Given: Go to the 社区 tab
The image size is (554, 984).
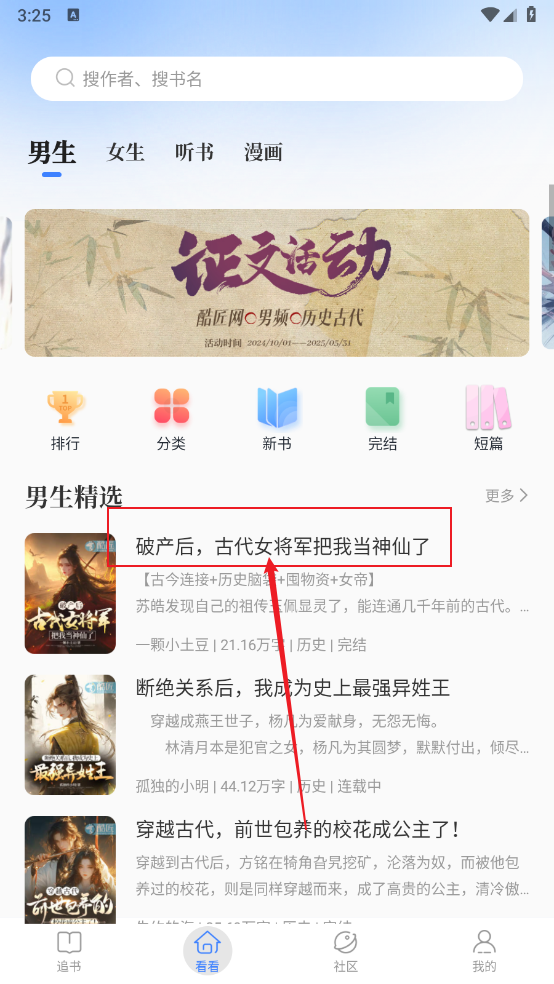Looking at the screenshot, I should point(346,951).
